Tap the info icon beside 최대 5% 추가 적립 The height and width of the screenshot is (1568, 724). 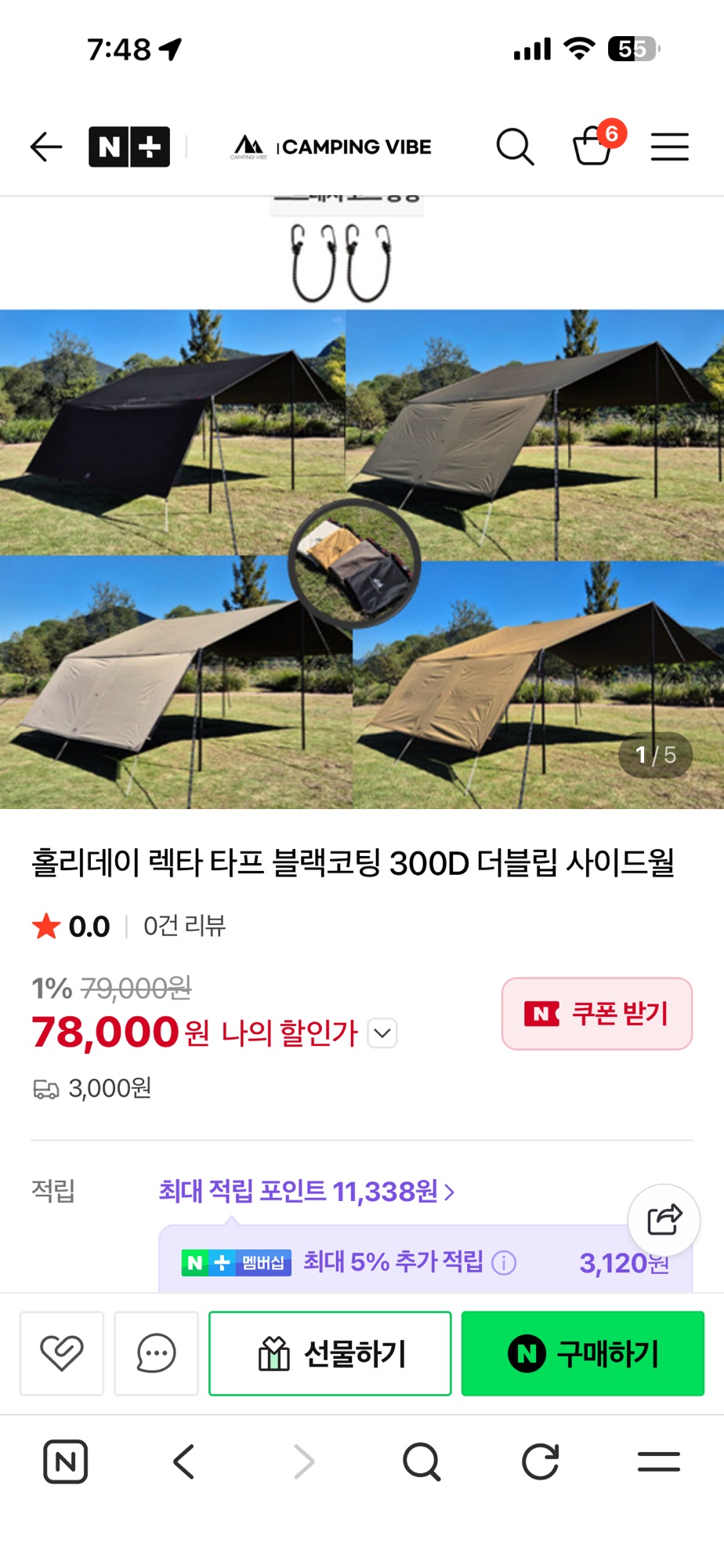(504, 1262)
